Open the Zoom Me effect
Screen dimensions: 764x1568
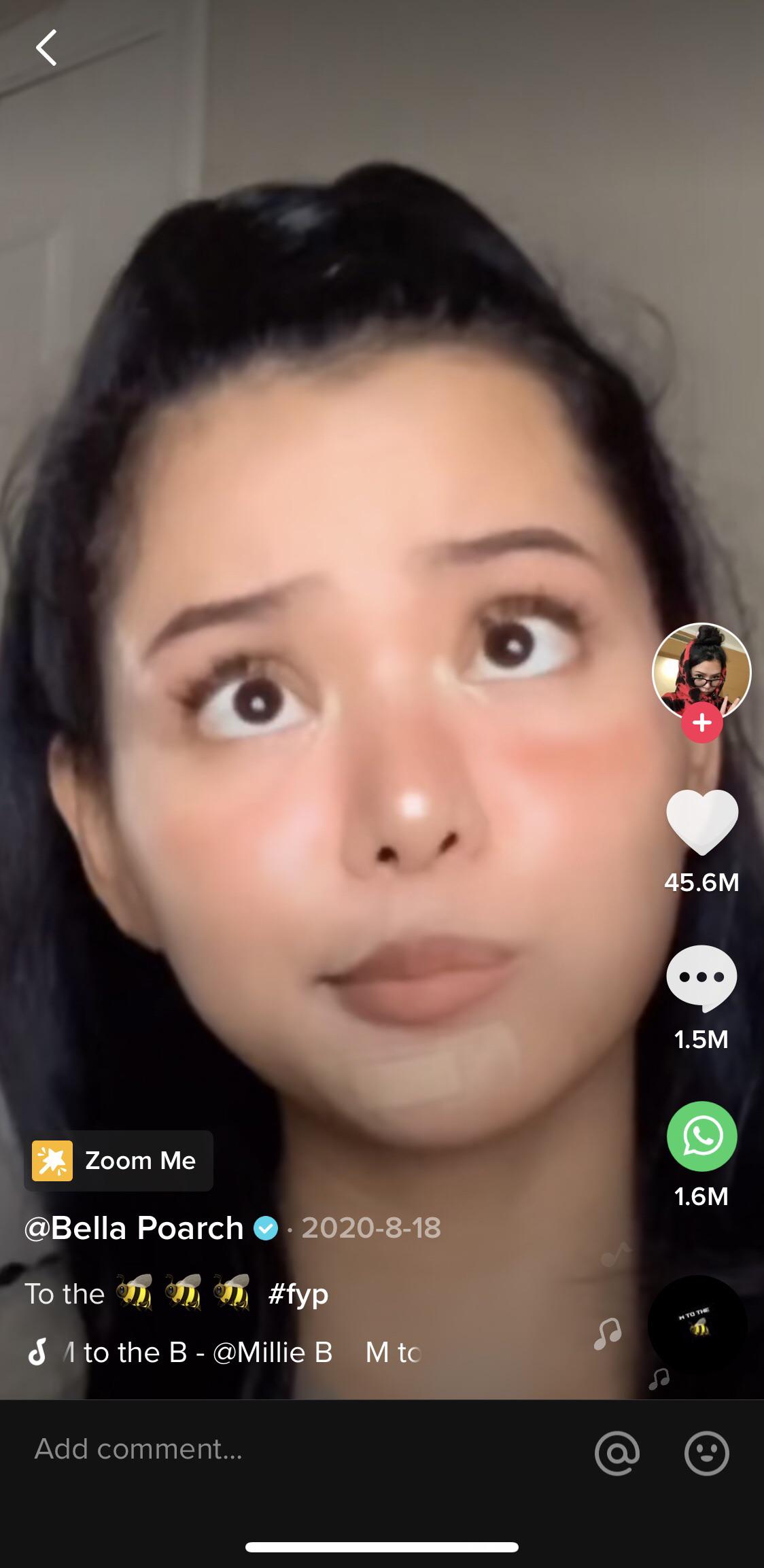tap(119, 1160)
